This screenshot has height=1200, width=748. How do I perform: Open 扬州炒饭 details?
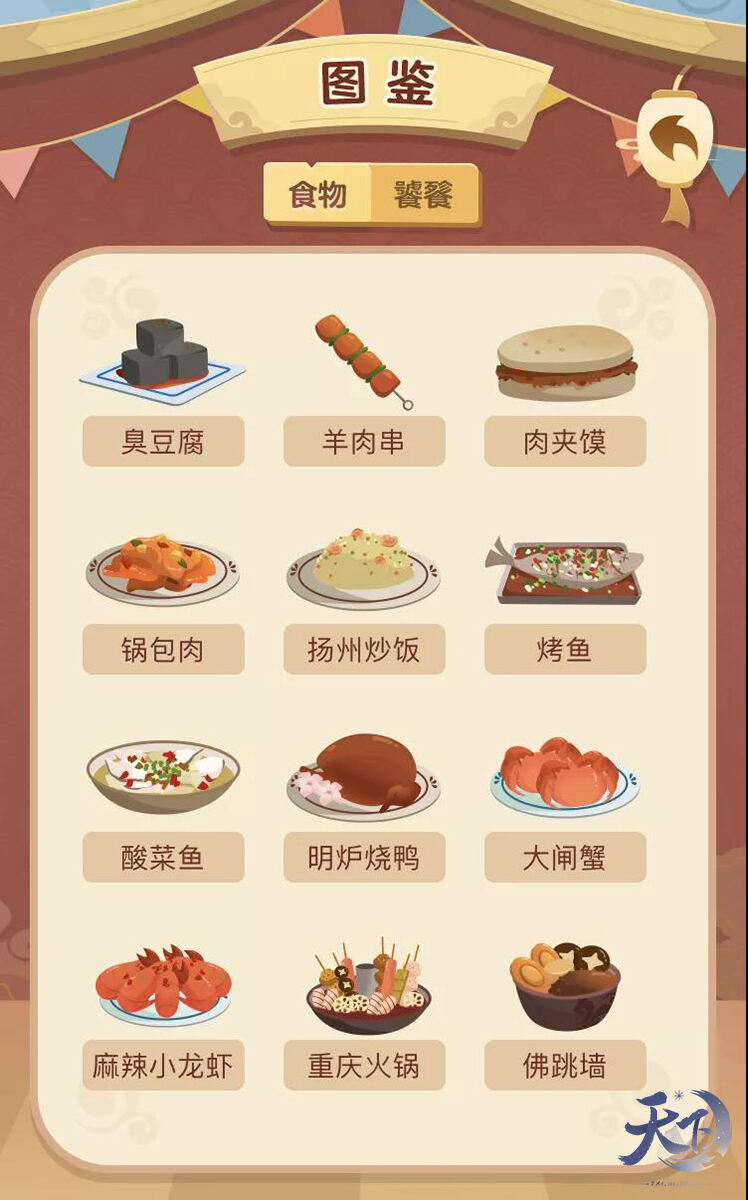pos(364,649)
